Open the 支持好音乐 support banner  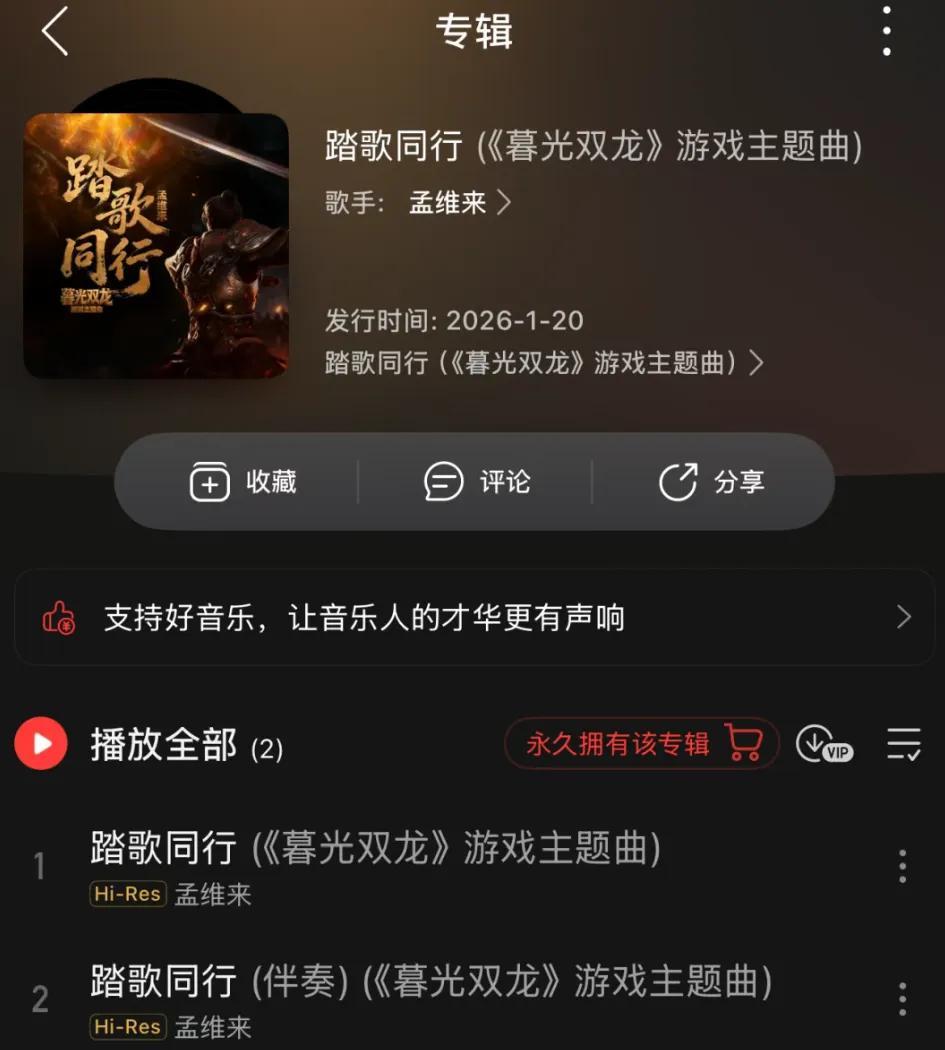click(474, 617)
